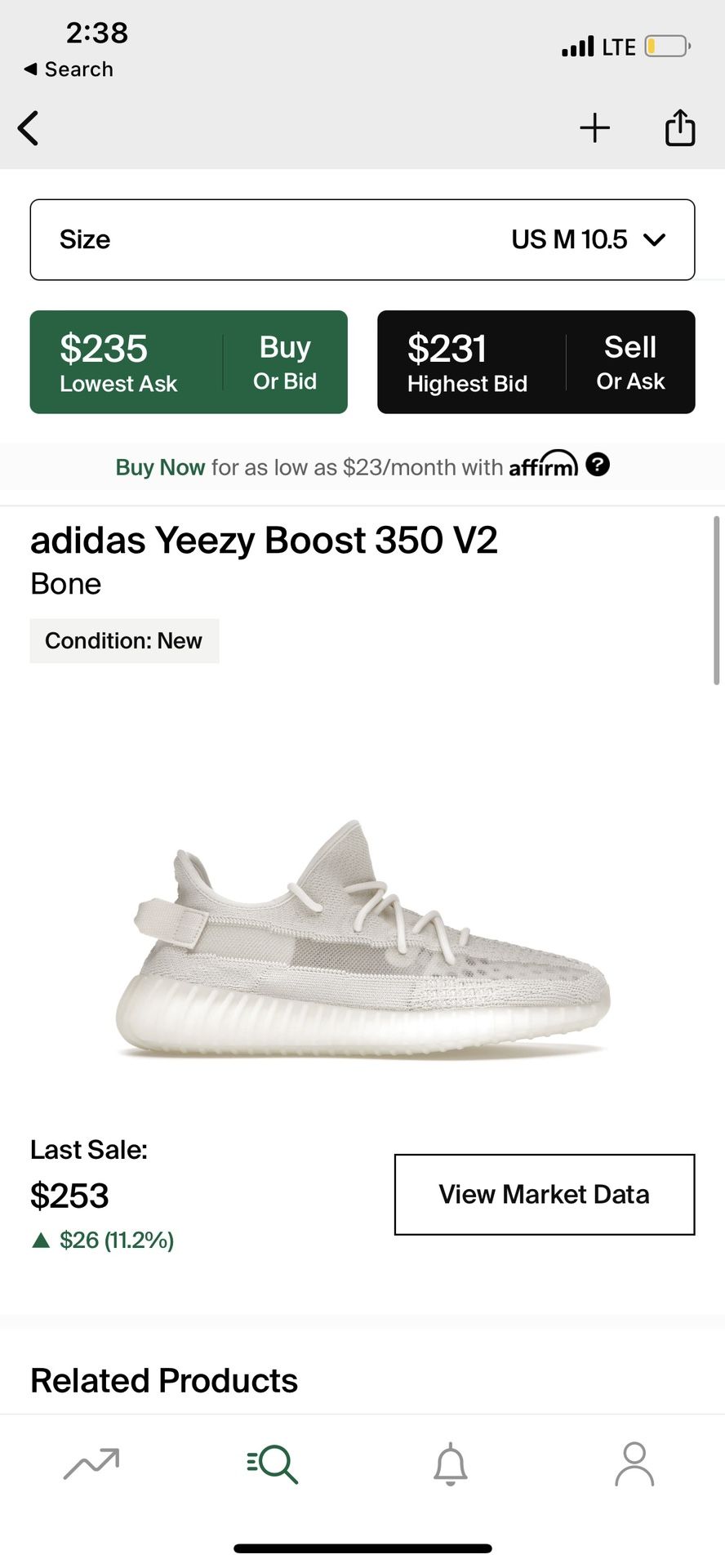
Task: Return to Search via status bar link
Action: [x=69, y=69]
